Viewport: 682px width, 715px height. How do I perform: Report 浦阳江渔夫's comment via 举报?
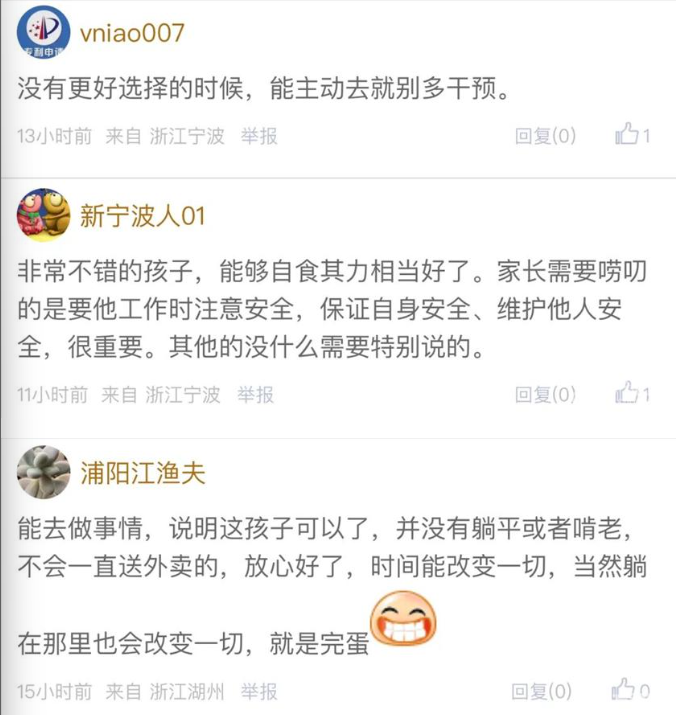[259, 691]
